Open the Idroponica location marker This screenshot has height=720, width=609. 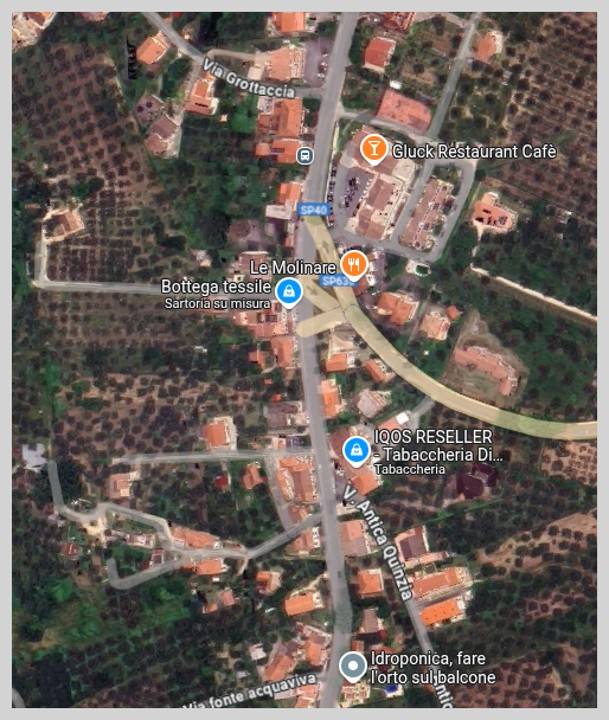point(352,665)
